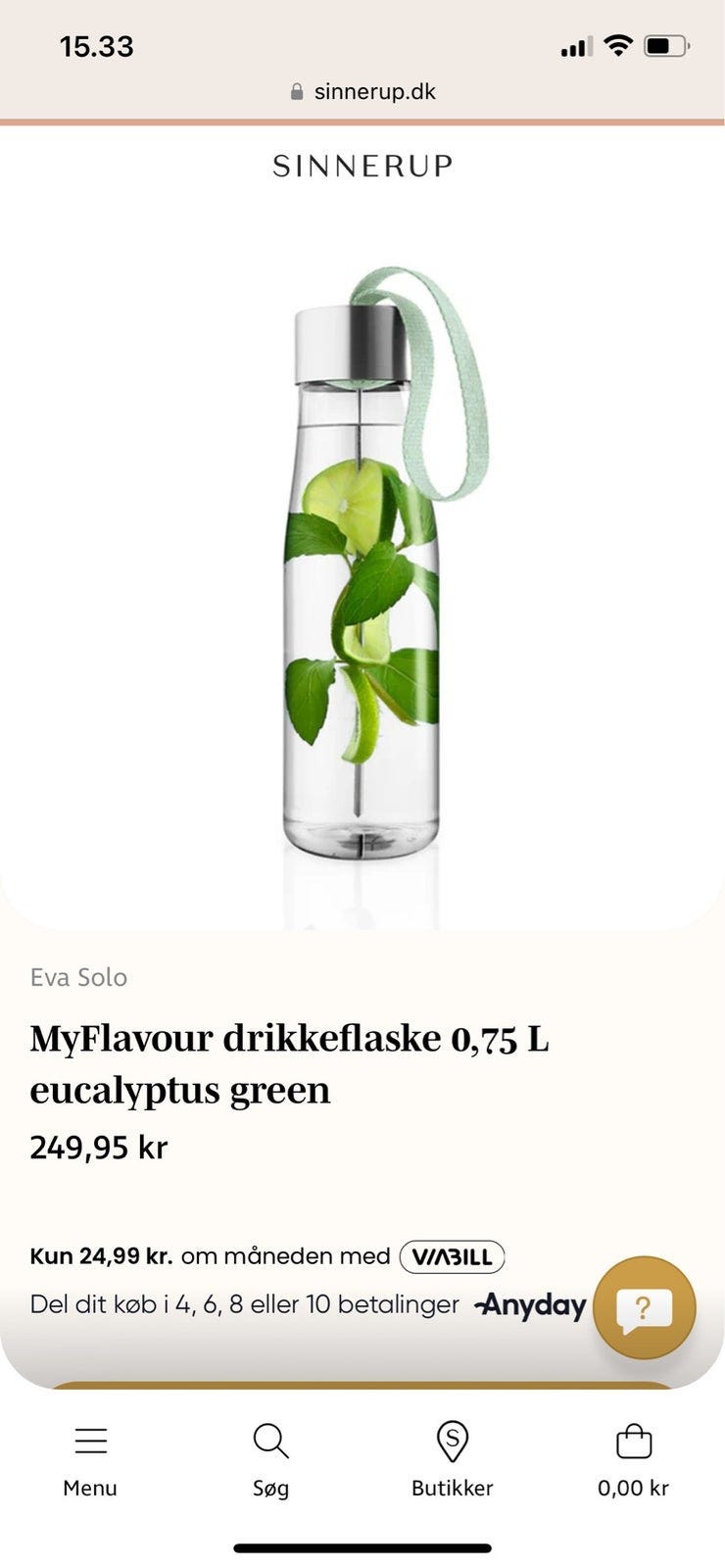Open the Menu drawer
The image size is (725, 1568).
[x=90, y=1460]
